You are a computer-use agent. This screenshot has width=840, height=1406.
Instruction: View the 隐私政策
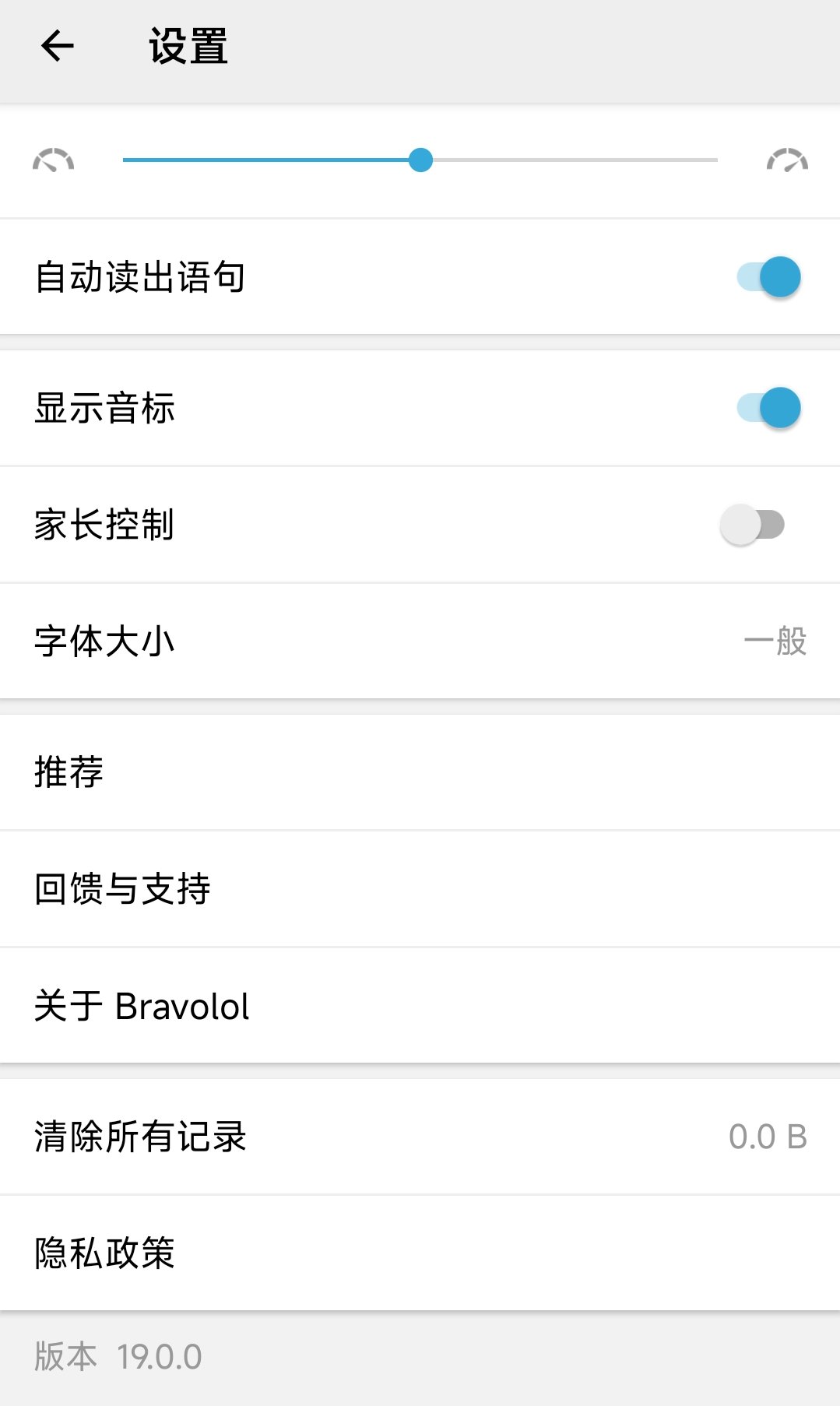[x=420, y=1253]
